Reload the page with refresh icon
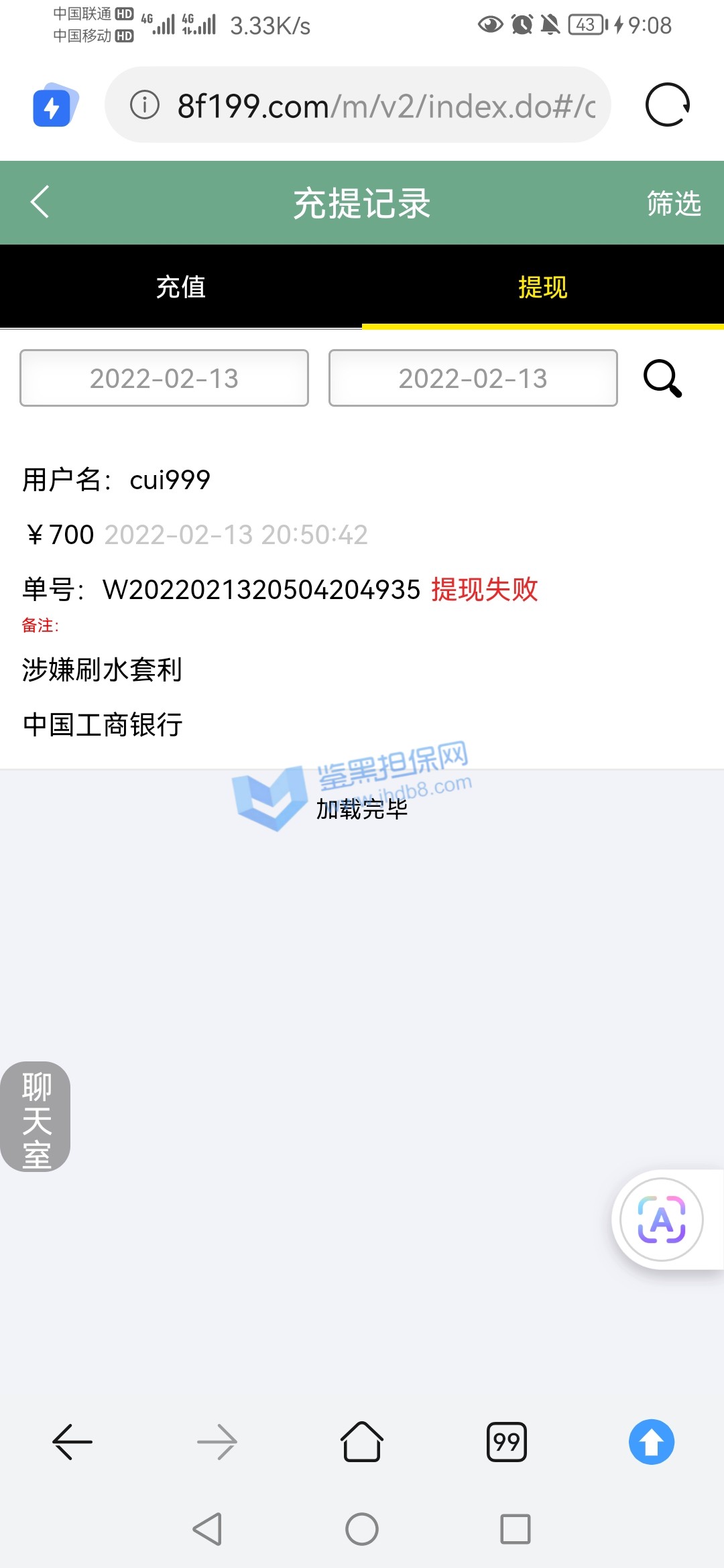The width and height of the screenshot is (724, 1568). click(667, 105)
